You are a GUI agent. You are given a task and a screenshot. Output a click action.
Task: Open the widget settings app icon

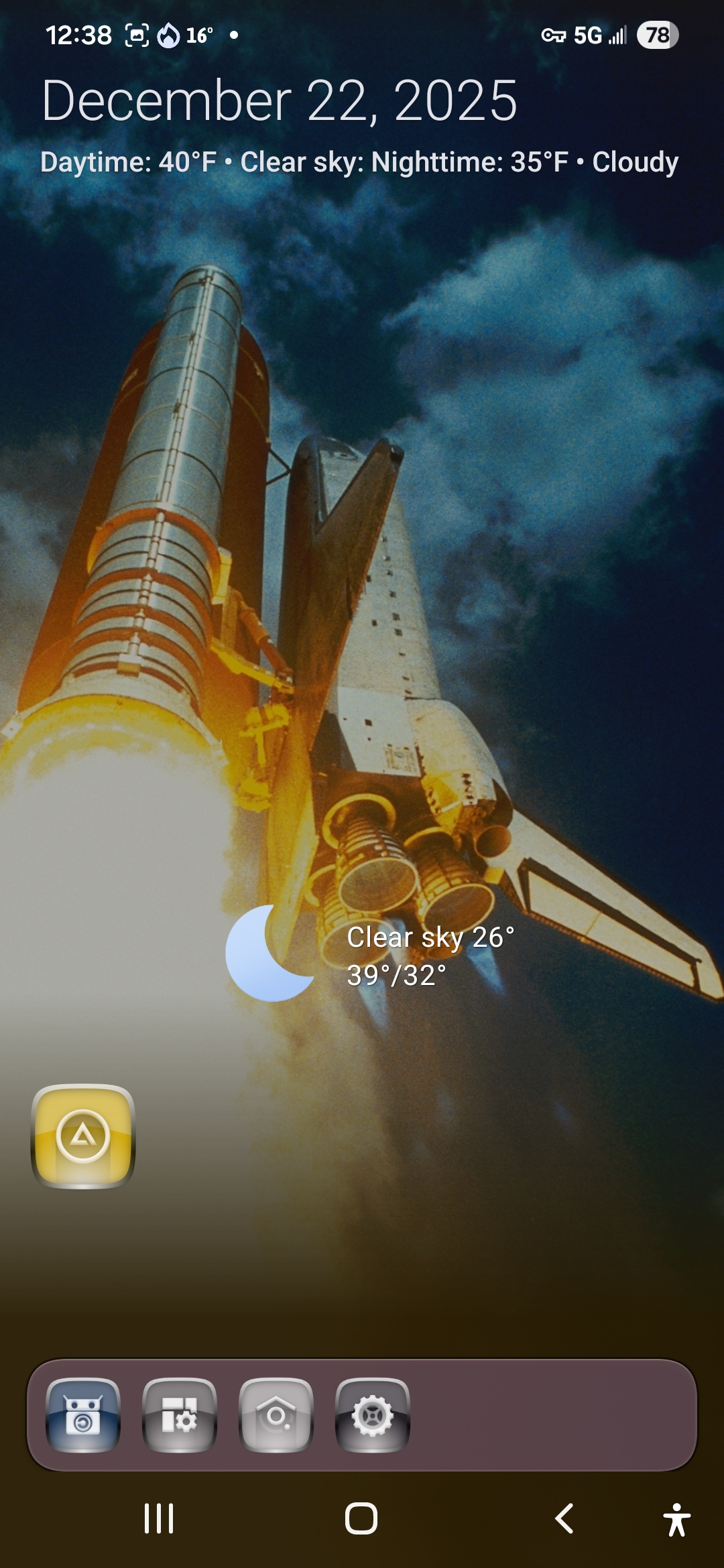[180, 1415]
